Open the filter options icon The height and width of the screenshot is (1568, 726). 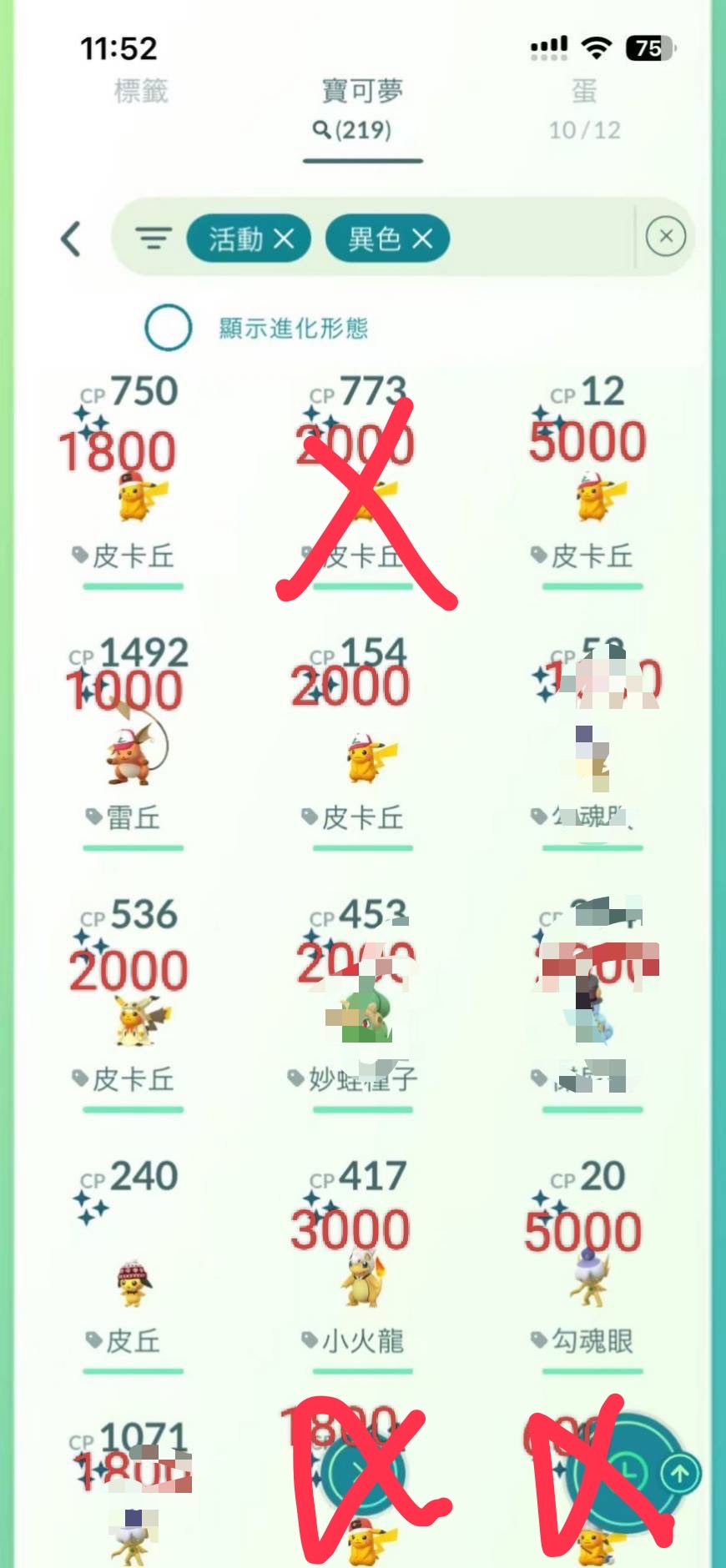(154, 239)
